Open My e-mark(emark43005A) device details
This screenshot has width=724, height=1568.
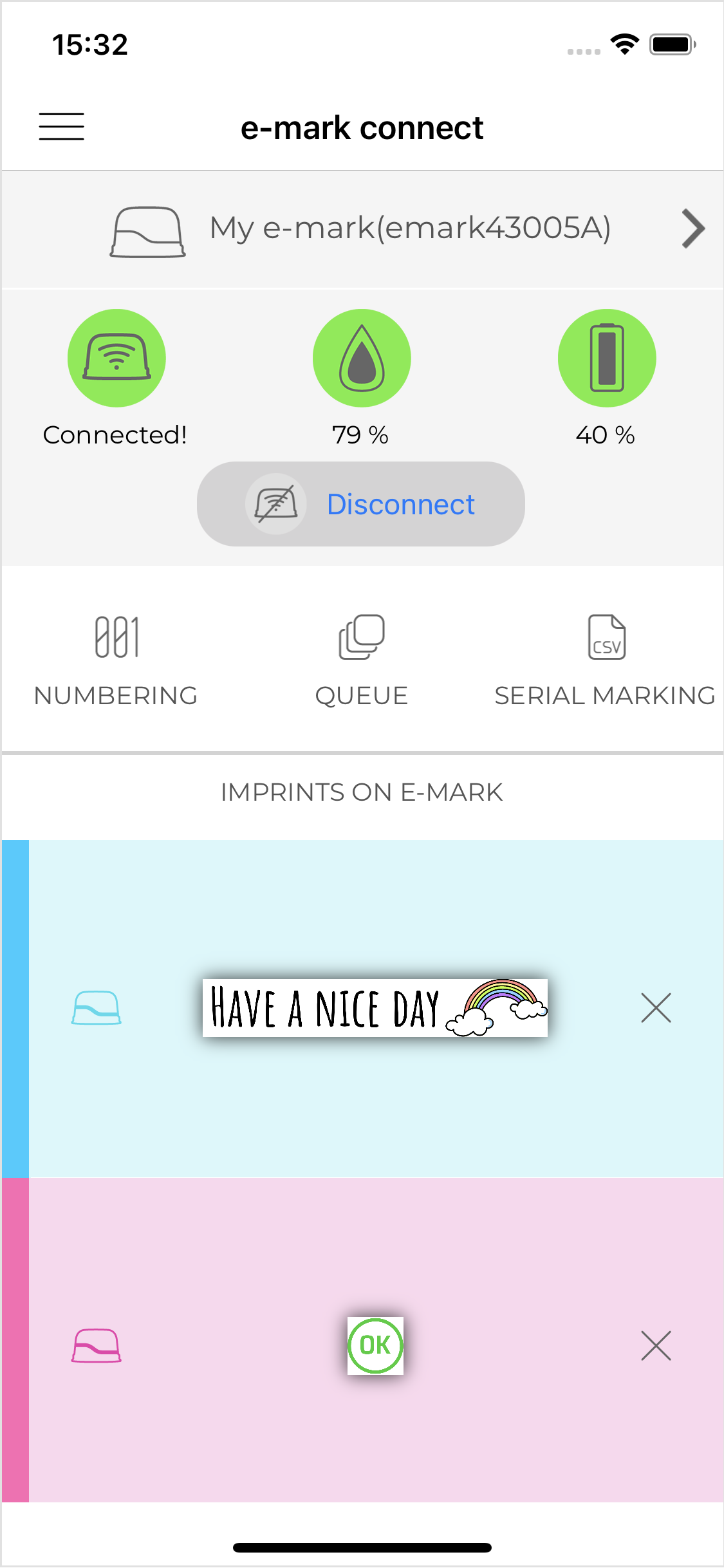pos(692,229)
